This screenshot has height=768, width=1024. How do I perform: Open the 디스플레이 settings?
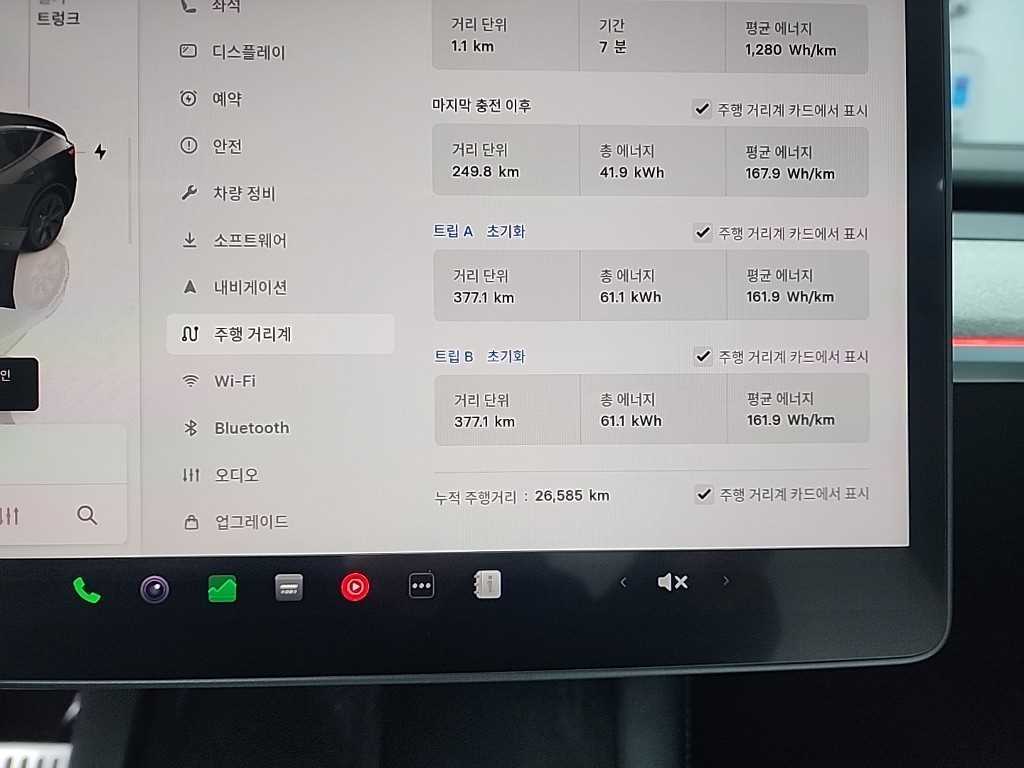pos(248,52)
